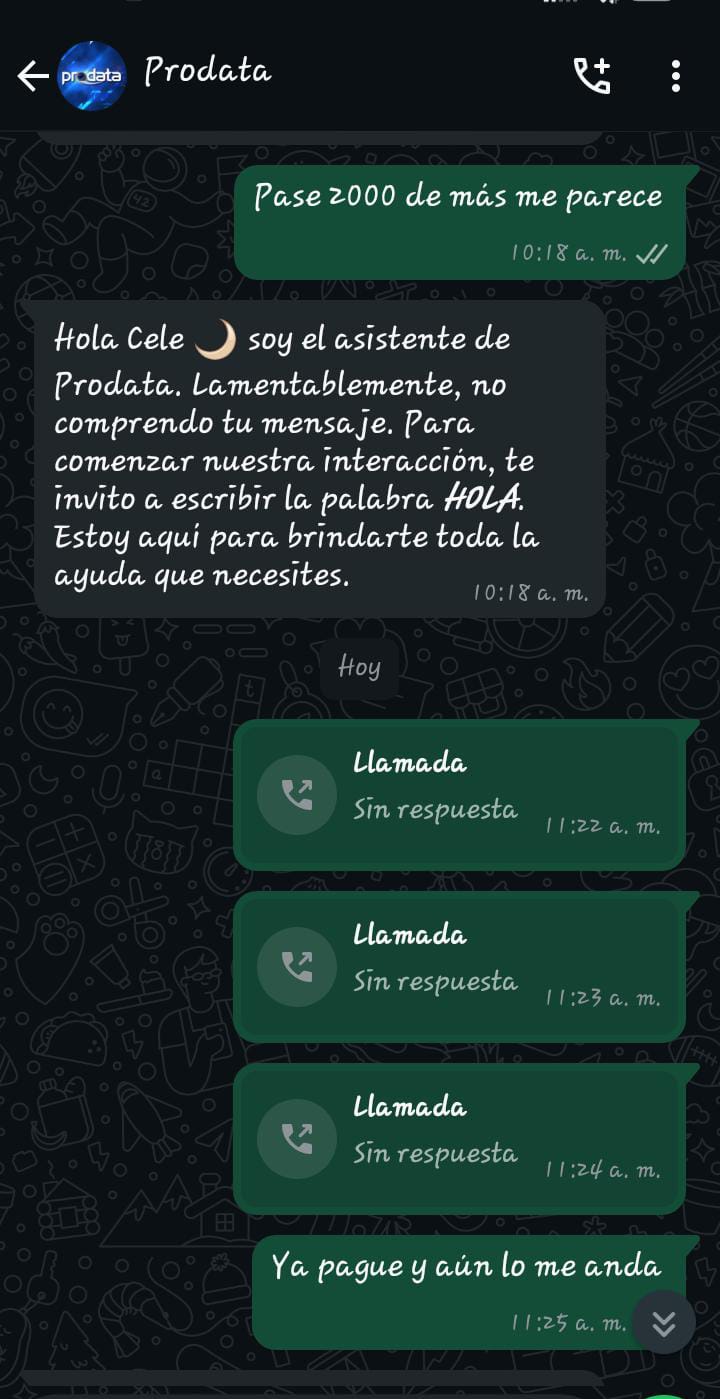Open Prodata profile picture
The height and width of the screenshot is (1399, 720).
click(x=91, y=76)
